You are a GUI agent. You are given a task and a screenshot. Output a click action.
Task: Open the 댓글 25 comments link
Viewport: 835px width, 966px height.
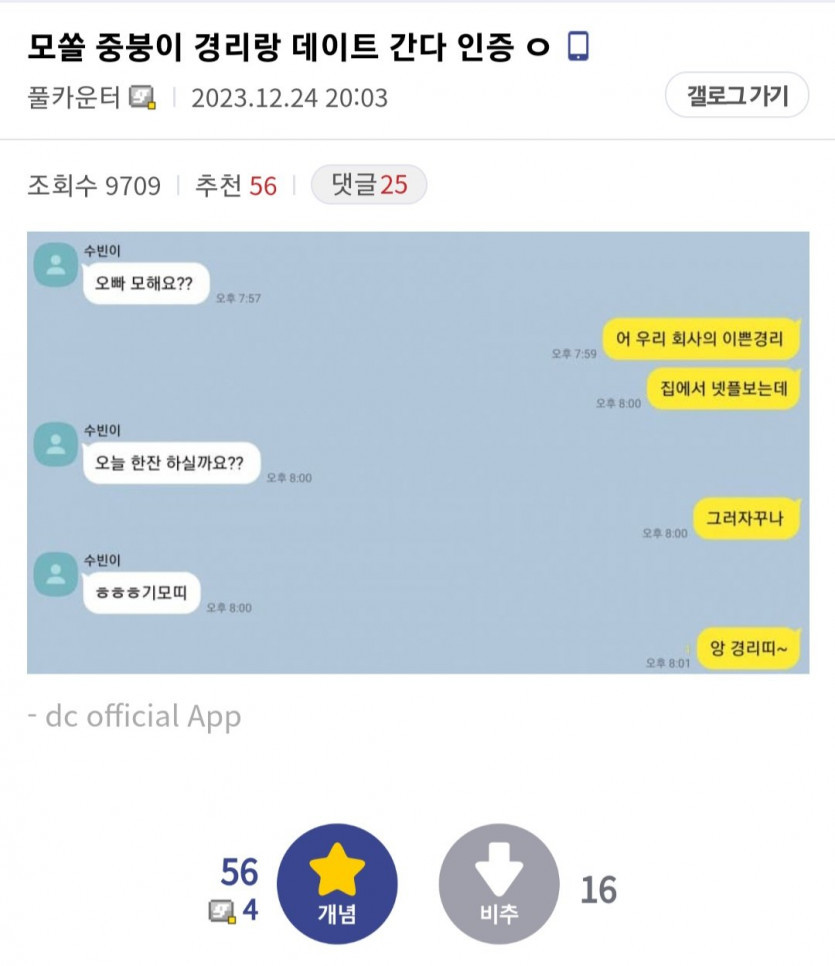click(x=366, y=185)
